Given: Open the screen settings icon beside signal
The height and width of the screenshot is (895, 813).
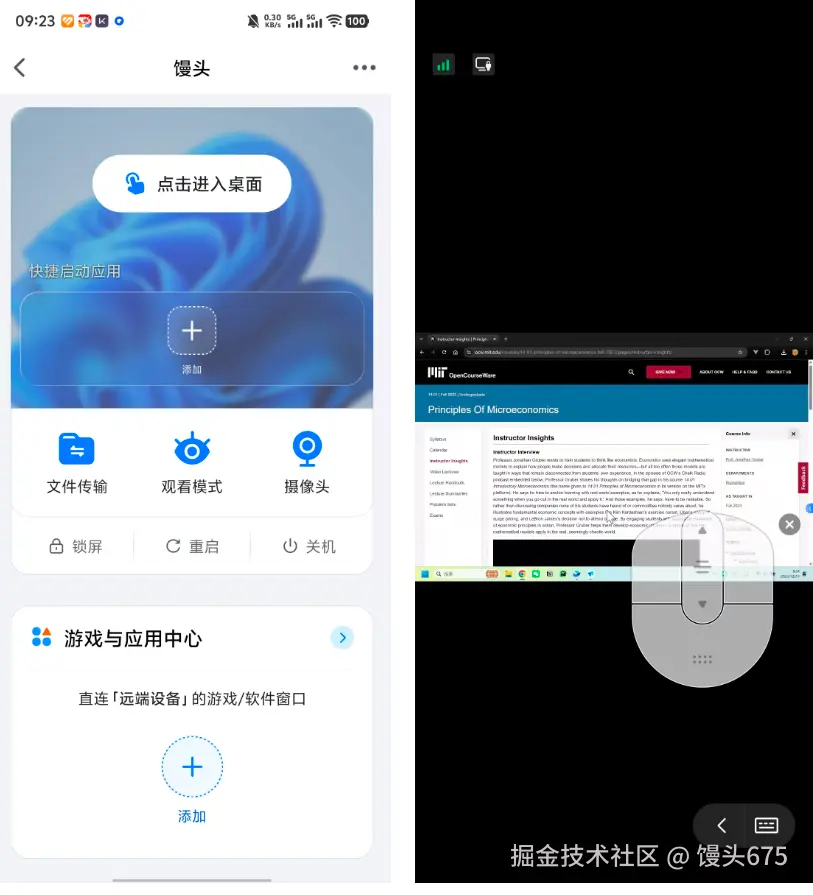Looking at the screenshot, I should (x=483, y=65).
